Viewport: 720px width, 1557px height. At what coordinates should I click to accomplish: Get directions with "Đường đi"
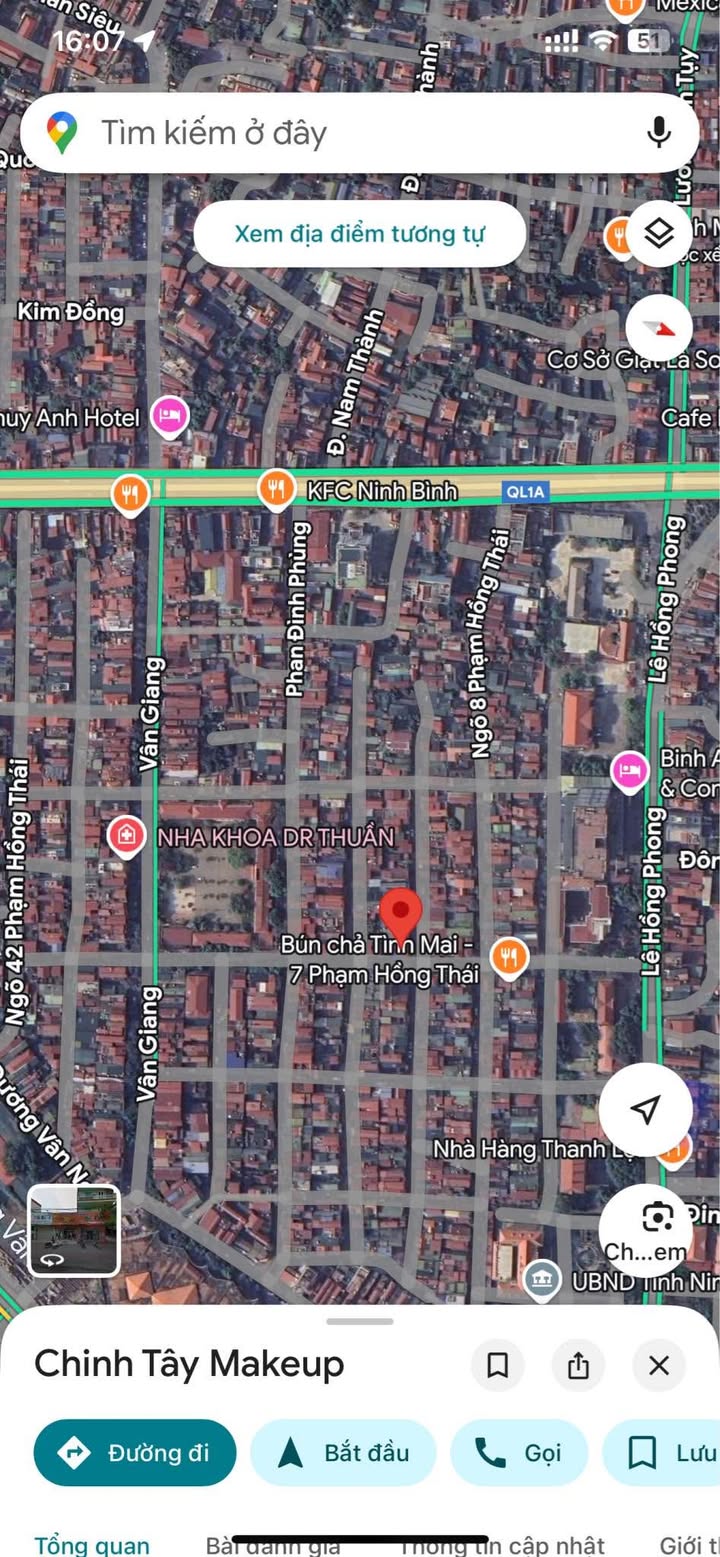coord(135,1452)
